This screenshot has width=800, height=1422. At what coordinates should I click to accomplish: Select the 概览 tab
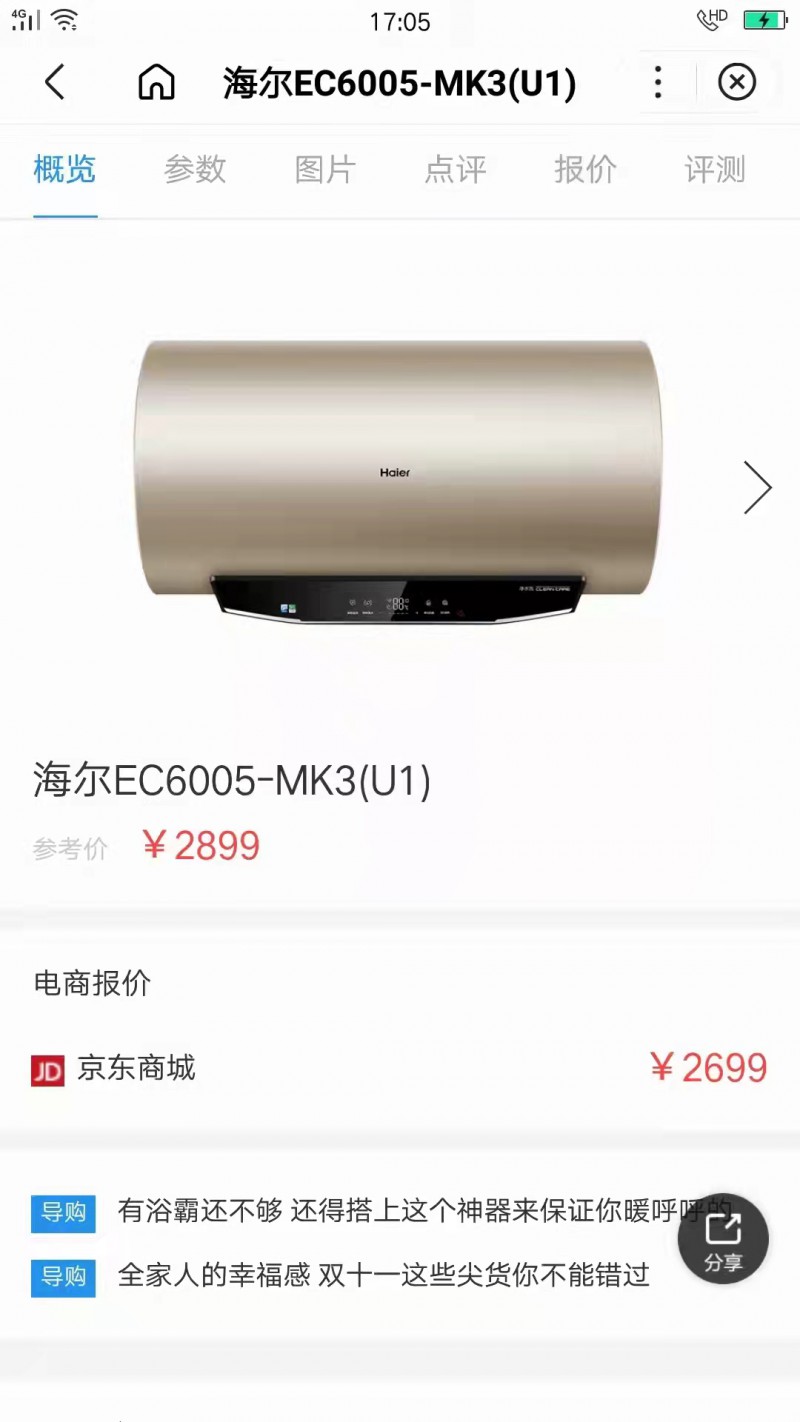click(65, 170)
